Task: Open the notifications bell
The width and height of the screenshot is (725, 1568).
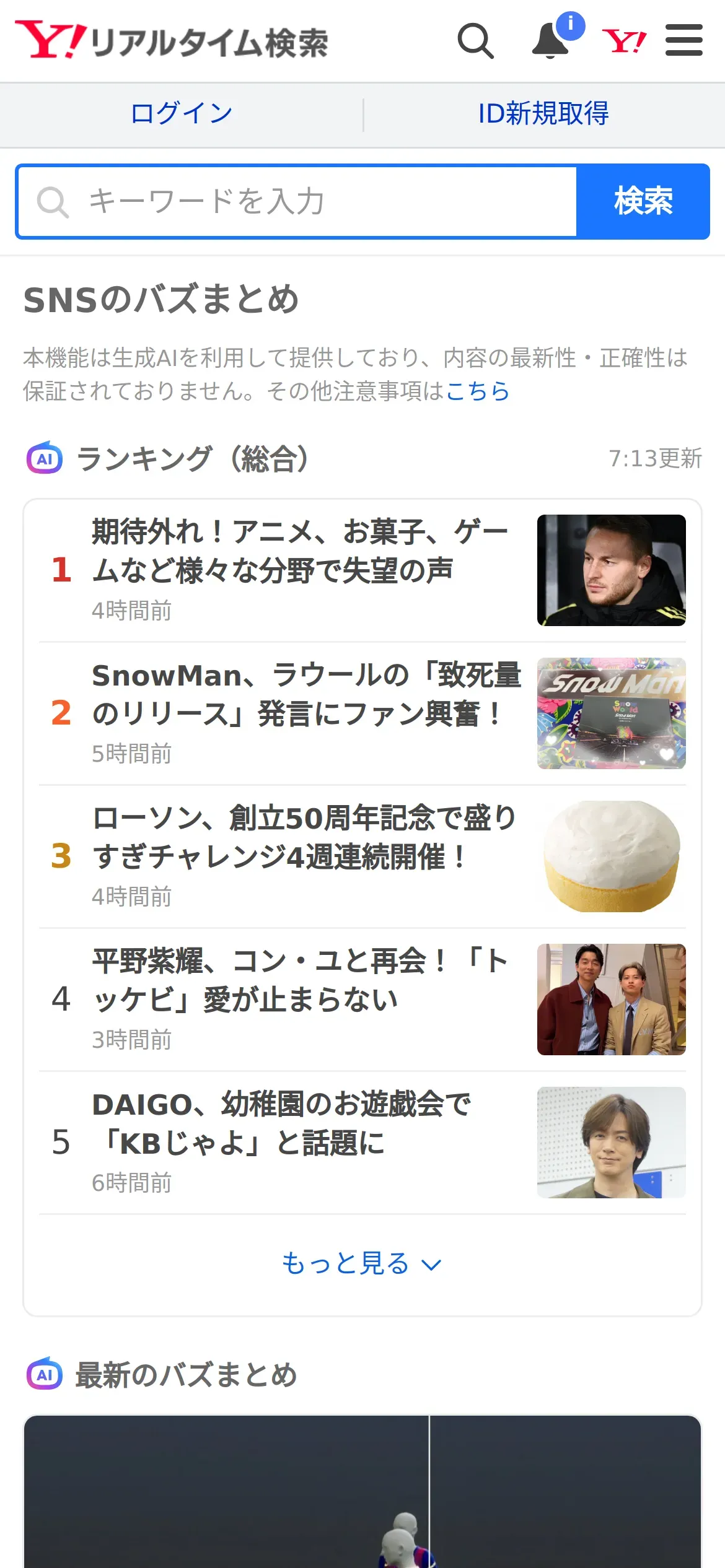Action: (551, 41)
